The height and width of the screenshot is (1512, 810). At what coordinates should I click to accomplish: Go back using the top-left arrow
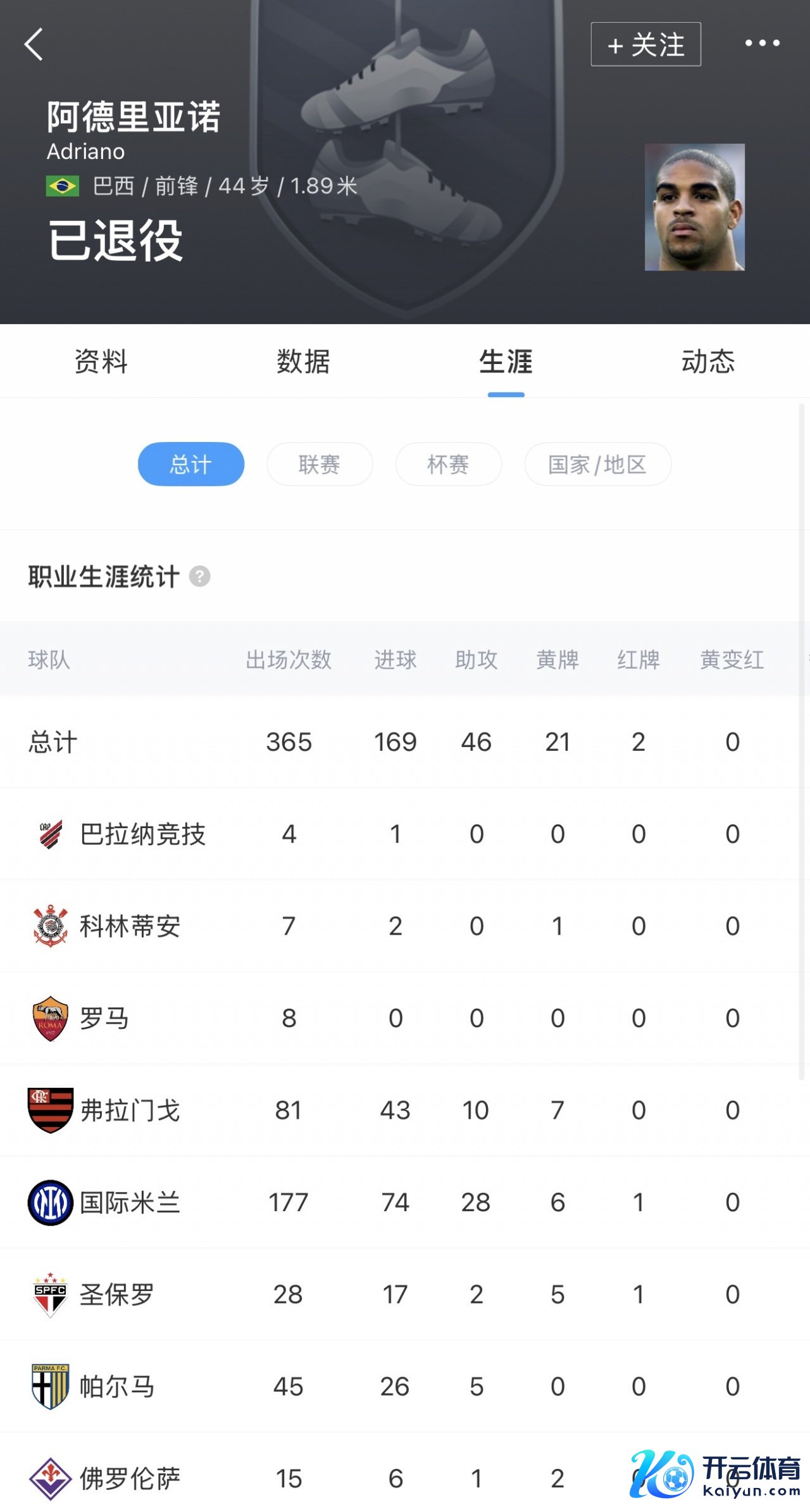click(x=34, y=44)
